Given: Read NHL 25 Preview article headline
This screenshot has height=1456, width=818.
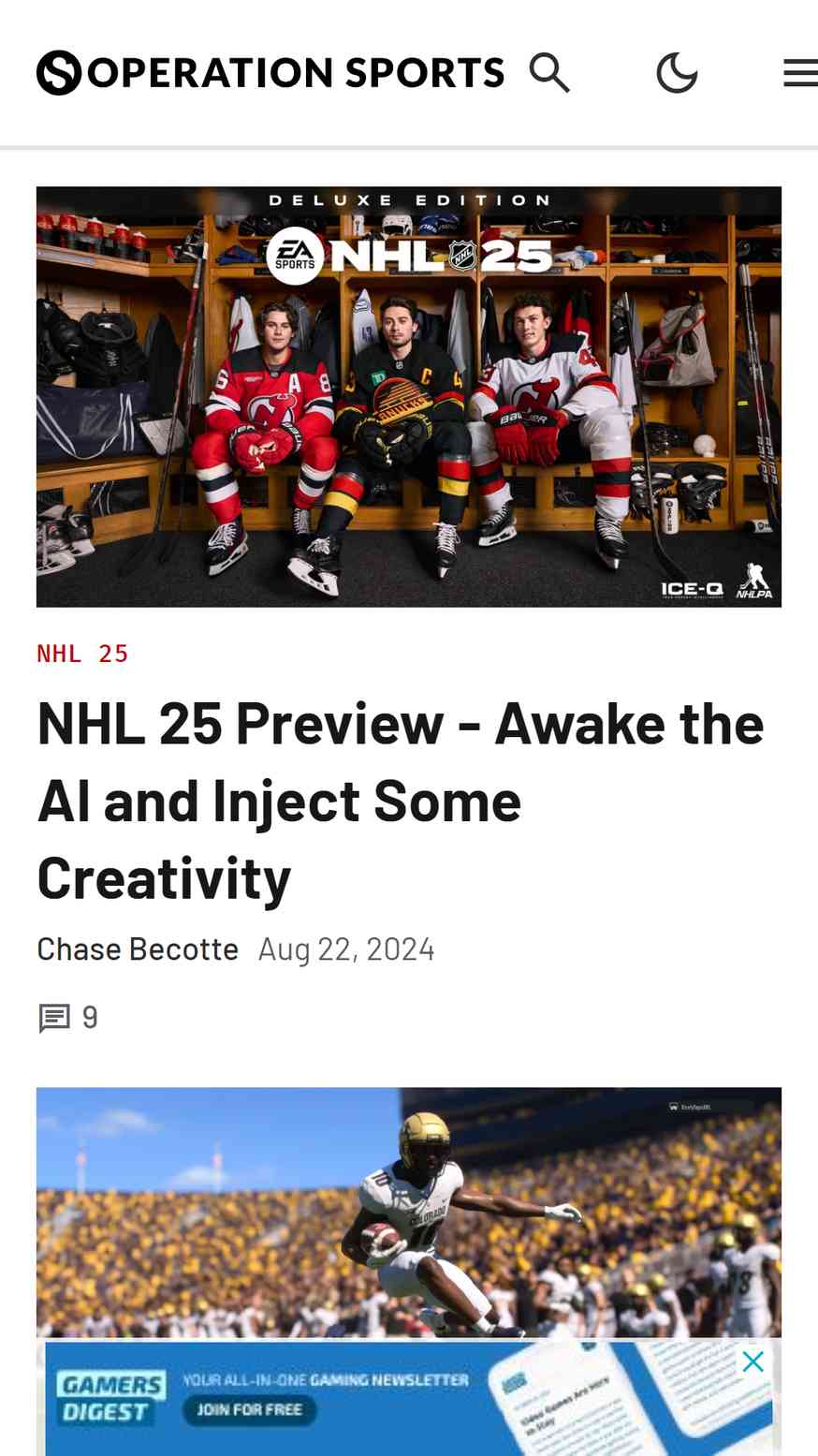Looking at the screenshot, I should pos(401,801).
